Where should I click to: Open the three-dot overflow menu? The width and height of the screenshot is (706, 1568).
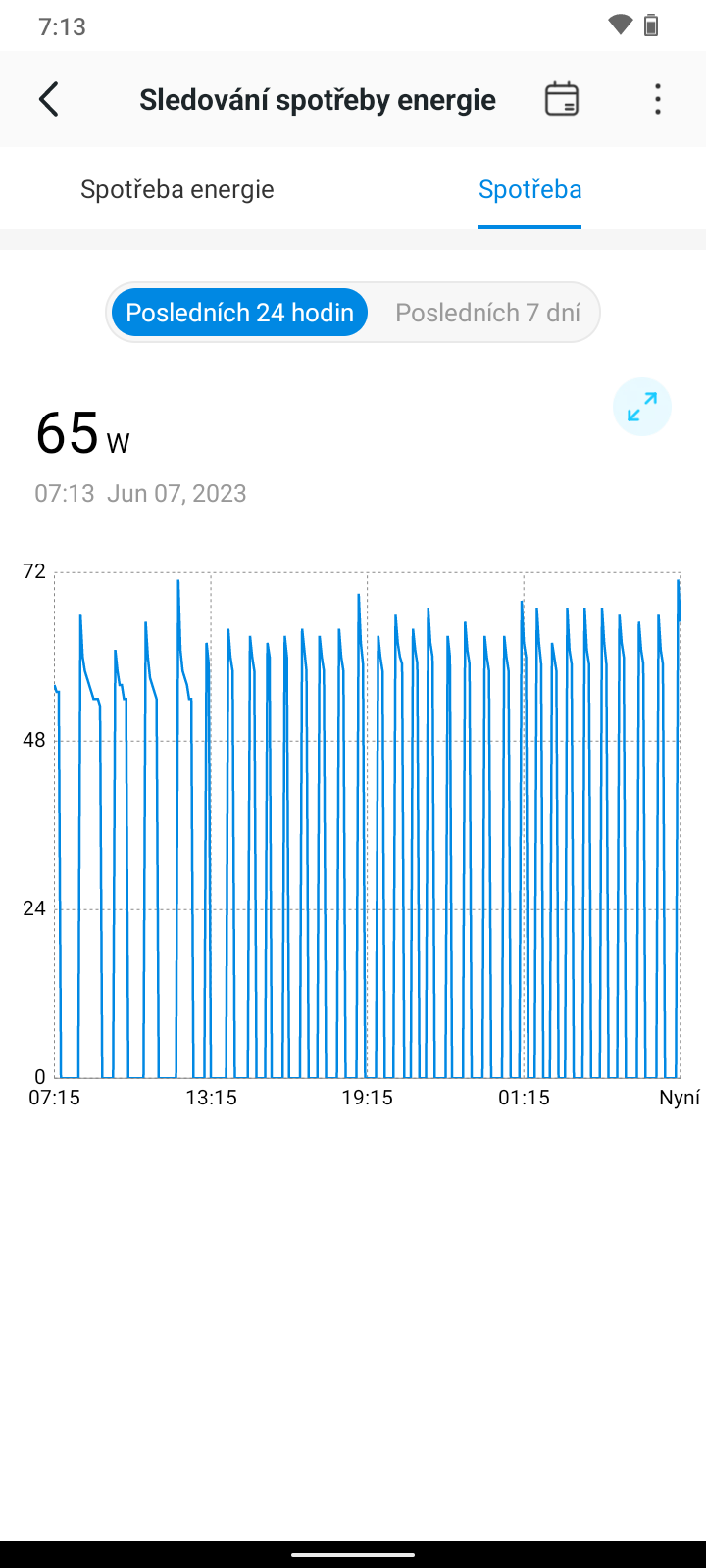tap(657, 99)
